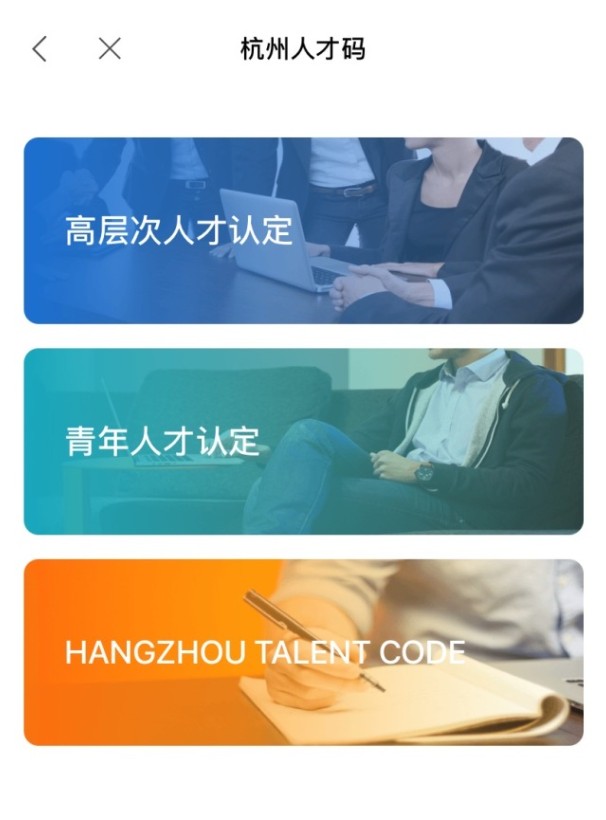Open the HANGZHOU TALENT CODE card
Viewport: 606px width, 820px height.
[x=303, y=652]
